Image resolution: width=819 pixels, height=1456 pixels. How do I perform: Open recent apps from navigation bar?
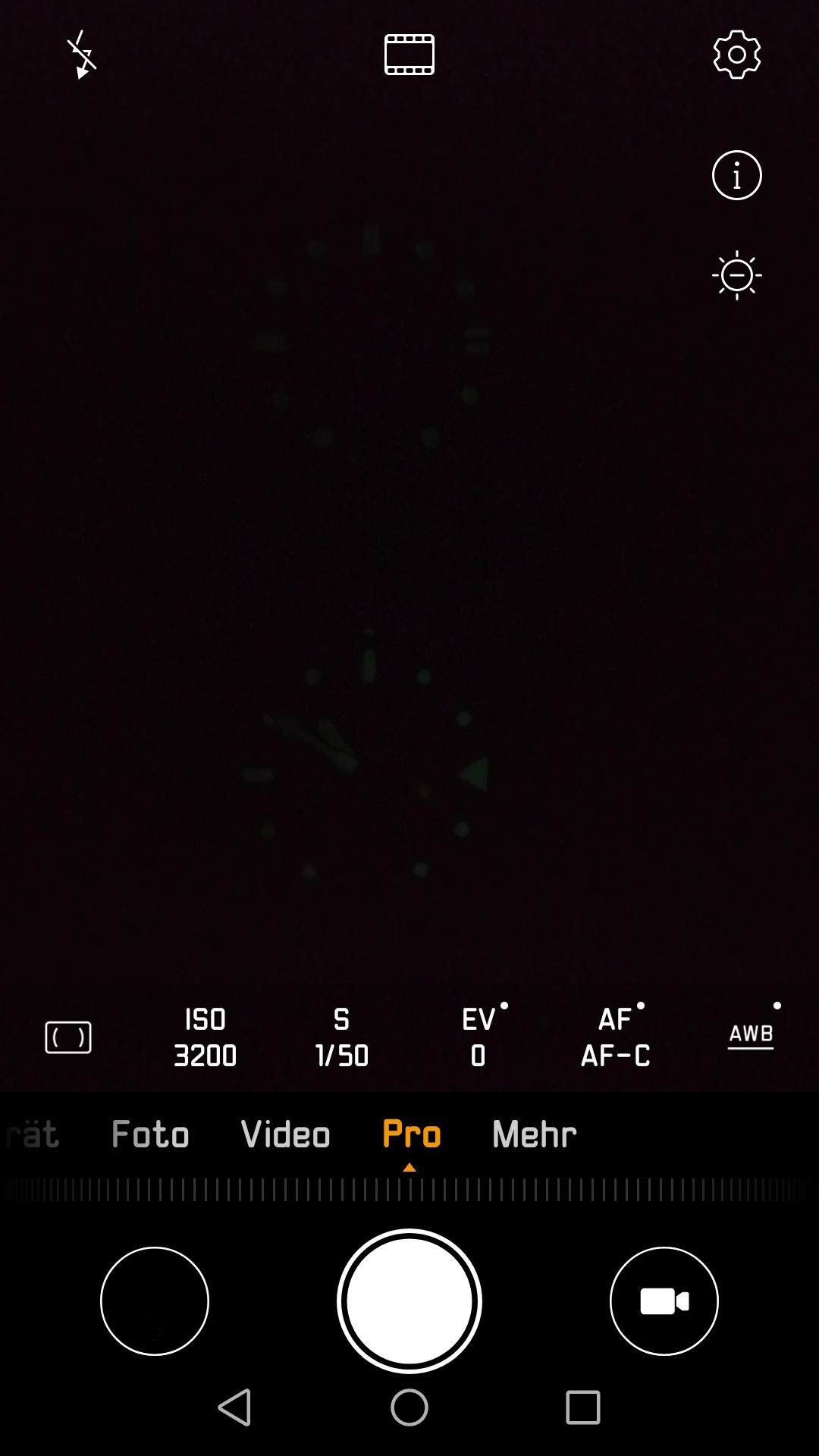click(583, 1407)
